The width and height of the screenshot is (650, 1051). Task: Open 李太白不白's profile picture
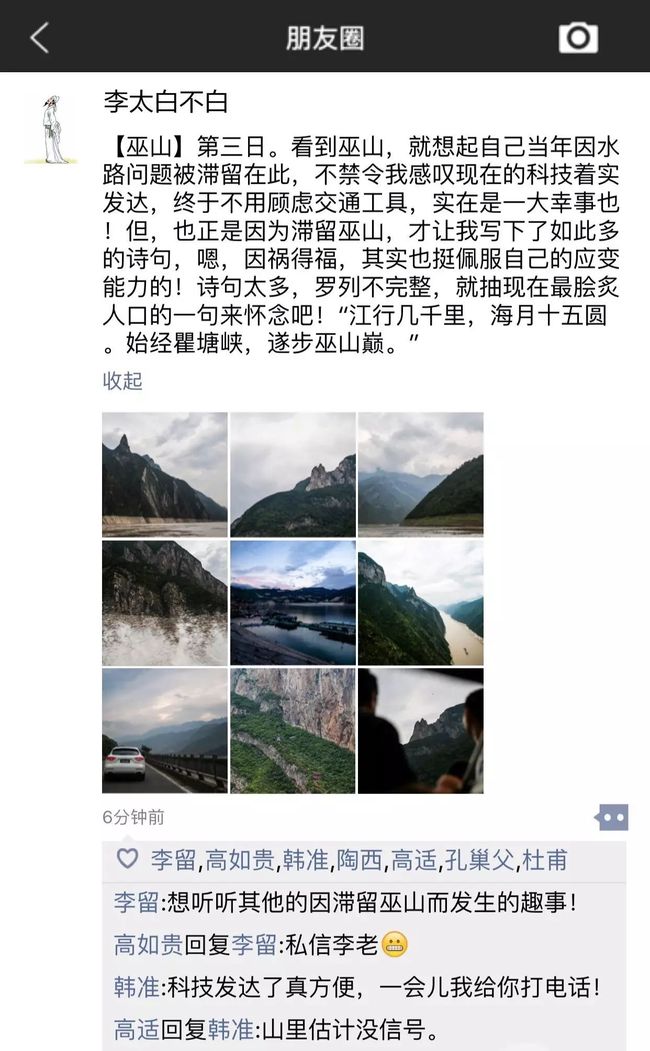[52, 129]
